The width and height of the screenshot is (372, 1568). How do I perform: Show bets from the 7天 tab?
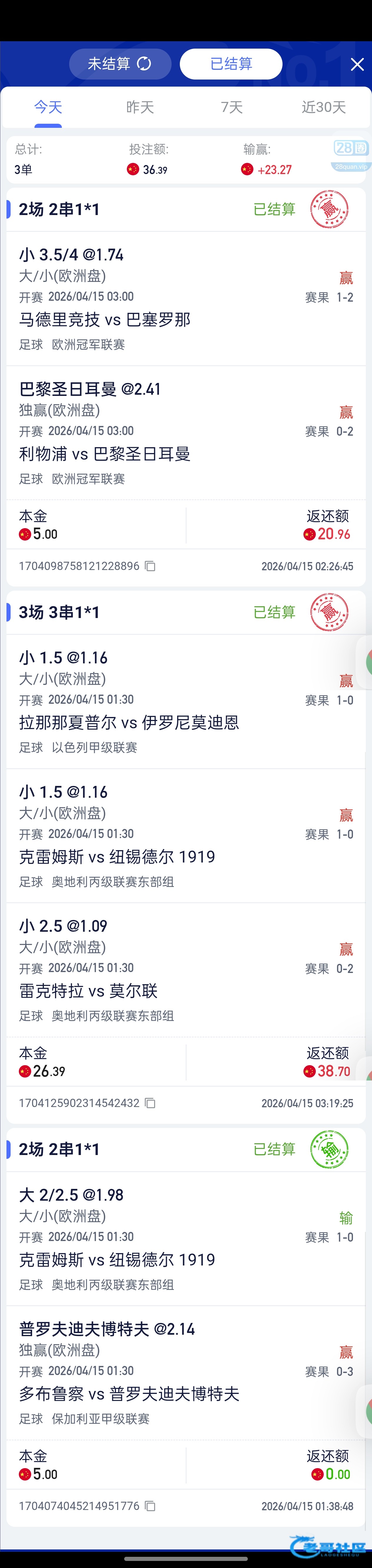(232, 108)
